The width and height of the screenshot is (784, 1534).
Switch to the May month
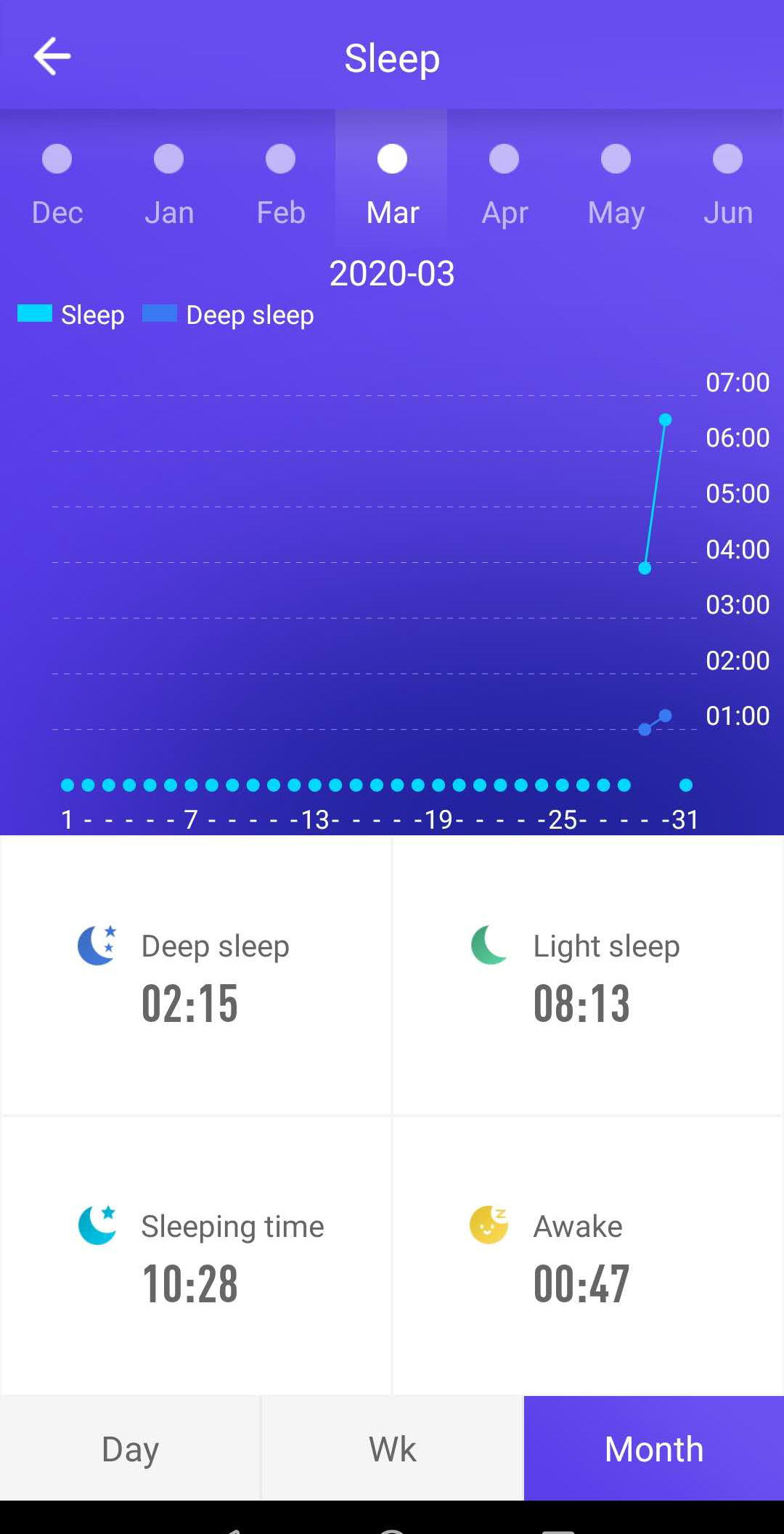point(616,183)
